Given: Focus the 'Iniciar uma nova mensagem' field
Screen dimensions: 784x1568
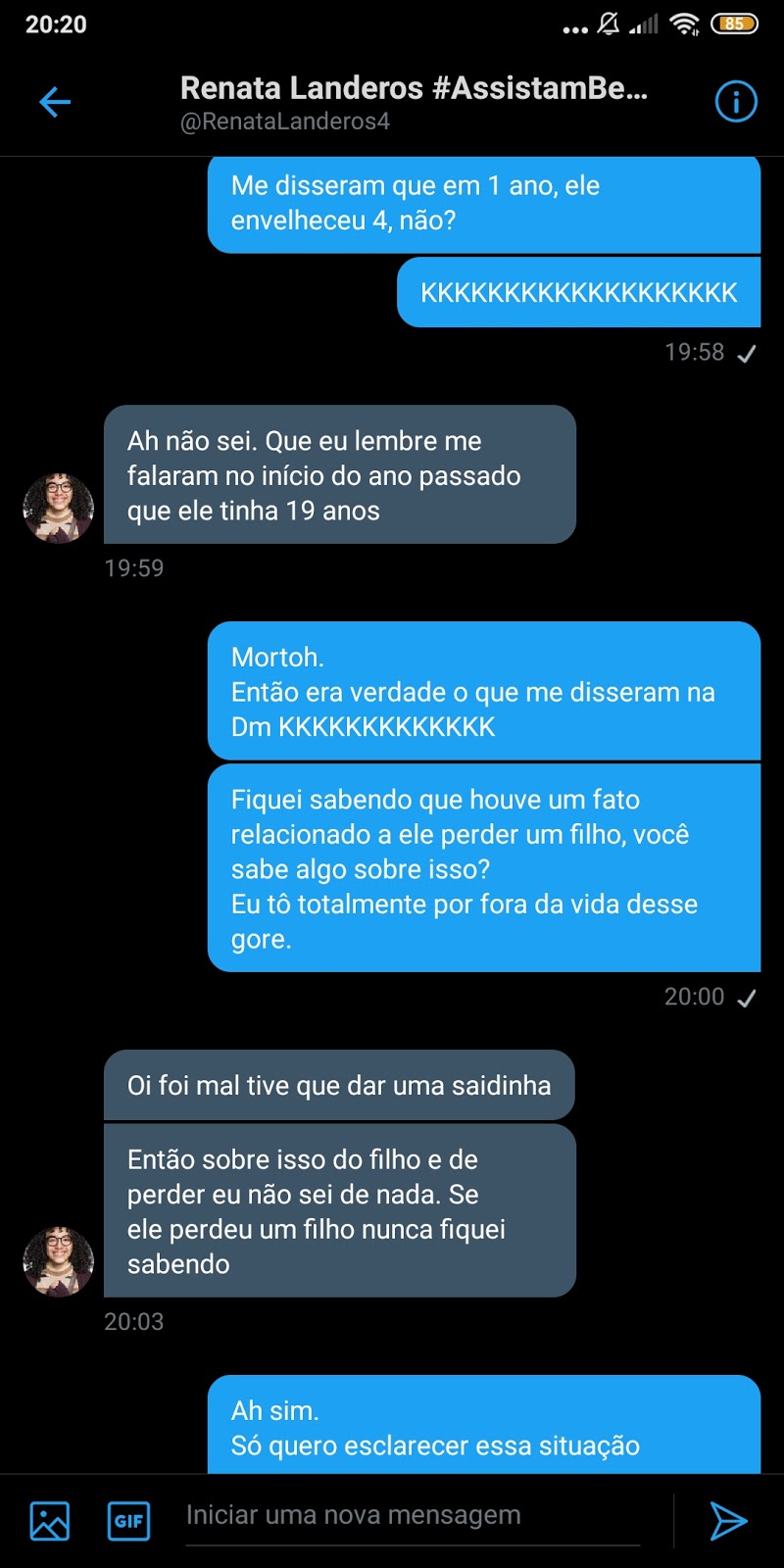Looking at the screenshot, I should tap(412, 1516).
